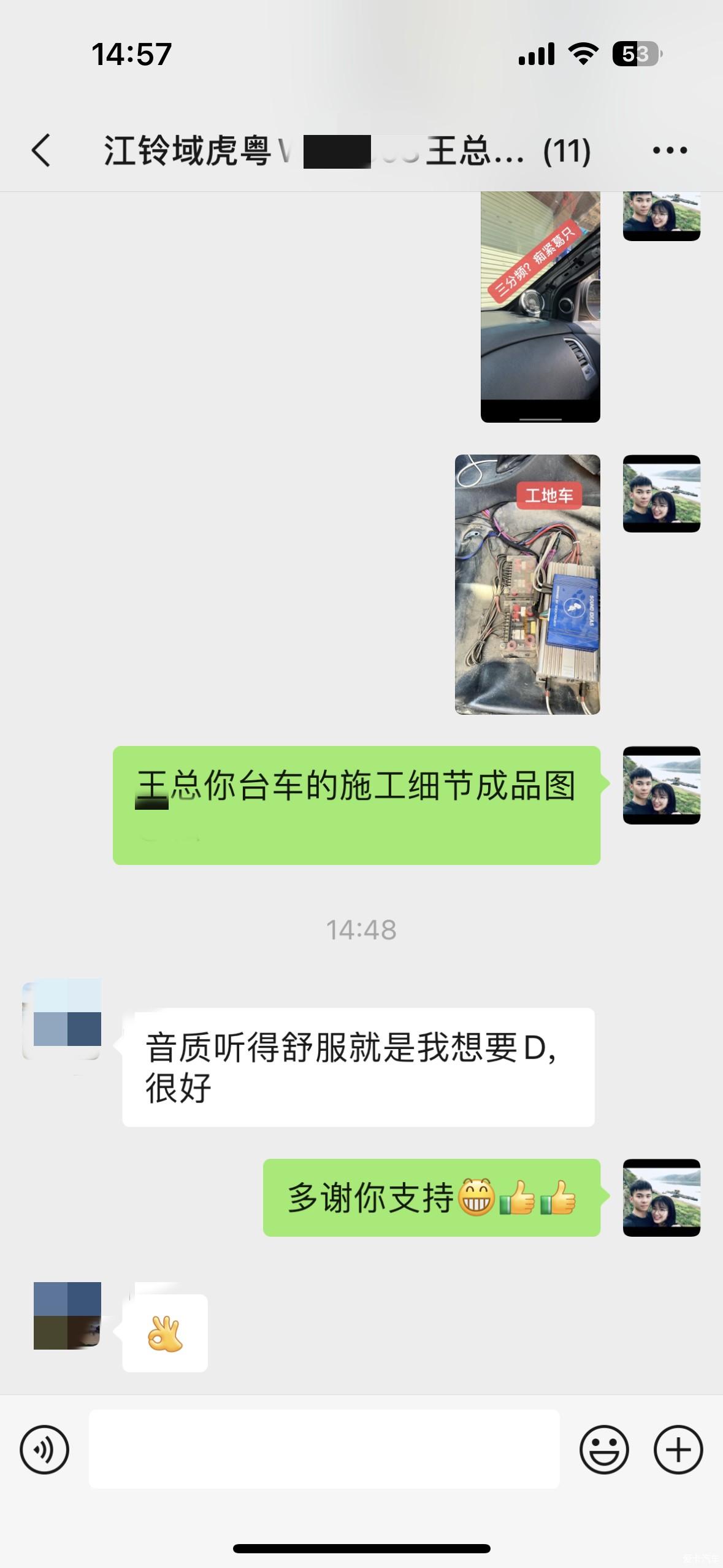This screenshot has height=1568, width=723.
Task: View profile of the OK-gesture sender
Action: 67,1315
